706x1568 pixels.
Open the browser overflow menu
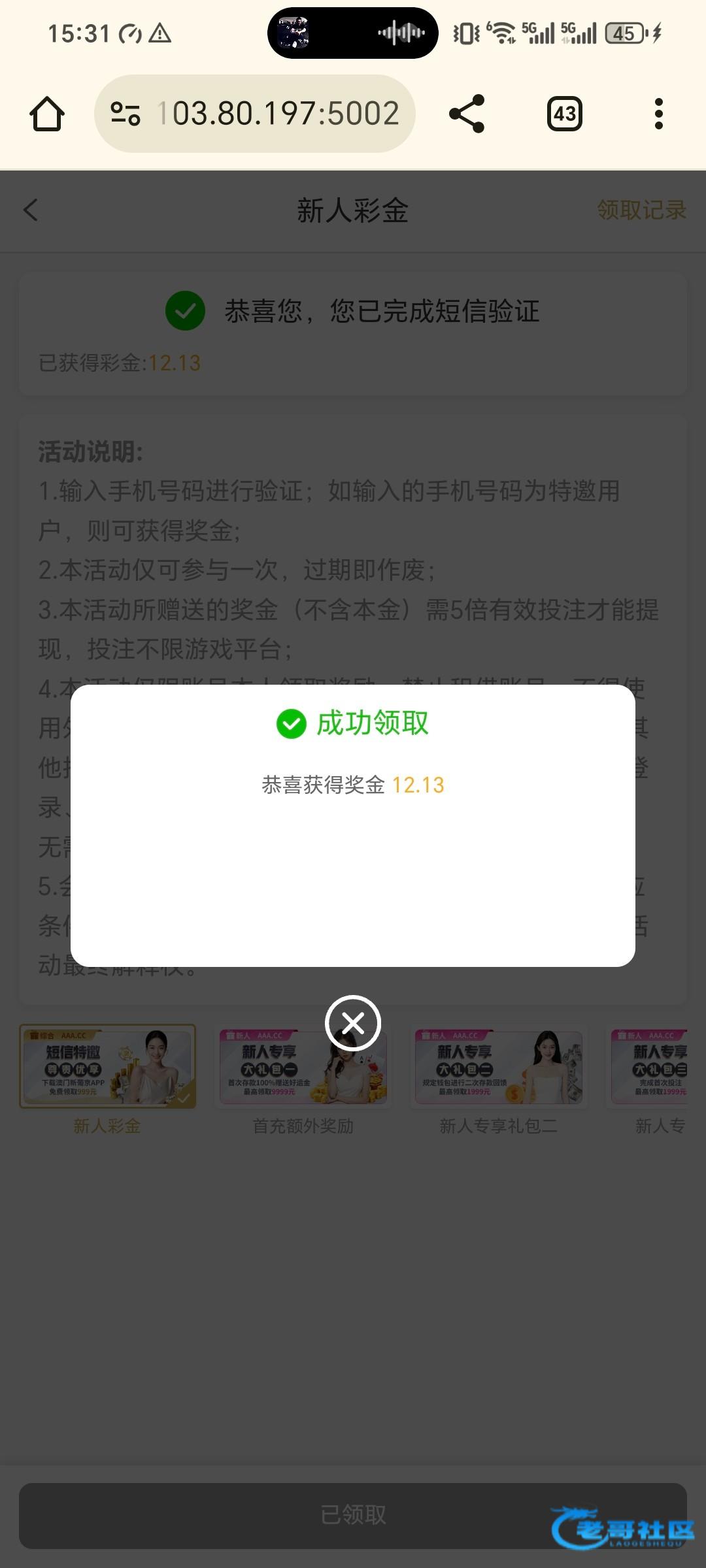point(658,114)
